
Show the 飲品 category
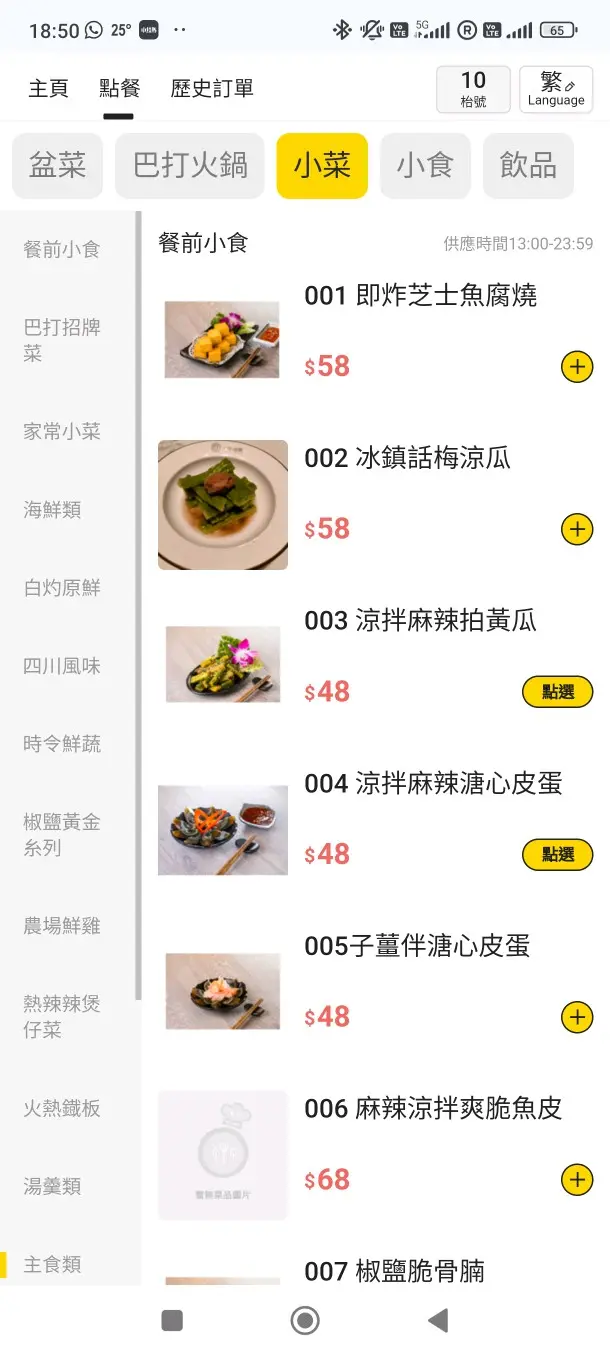click(528, 166)
